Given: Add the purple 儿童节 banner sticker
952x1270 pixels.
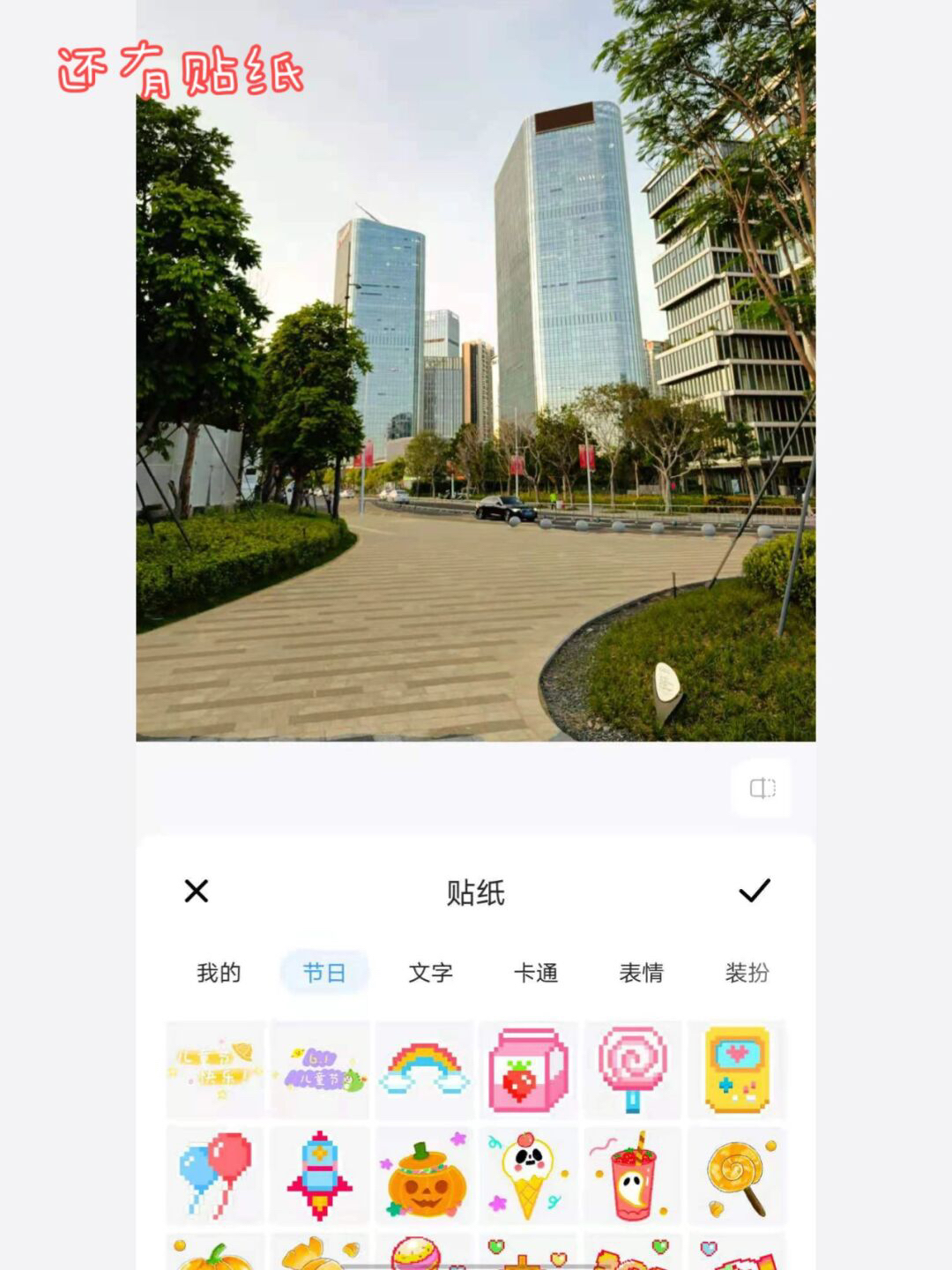Looking at the screenshot, I should point(320,1070).
